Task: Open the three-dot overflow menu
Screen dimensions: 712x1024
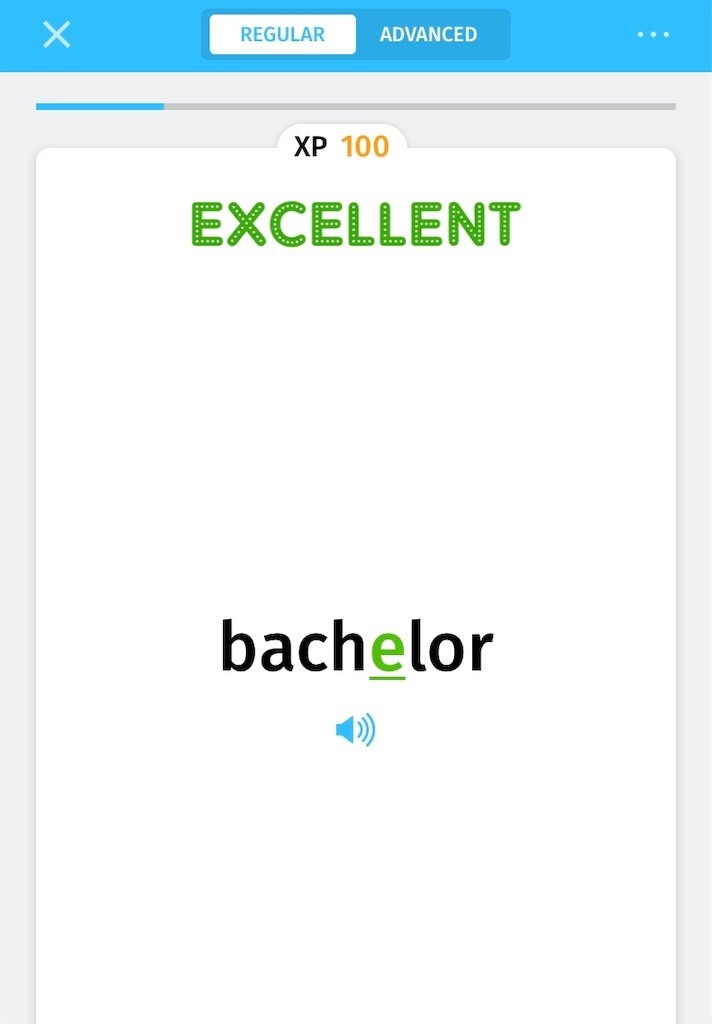Action: point(653,35)
